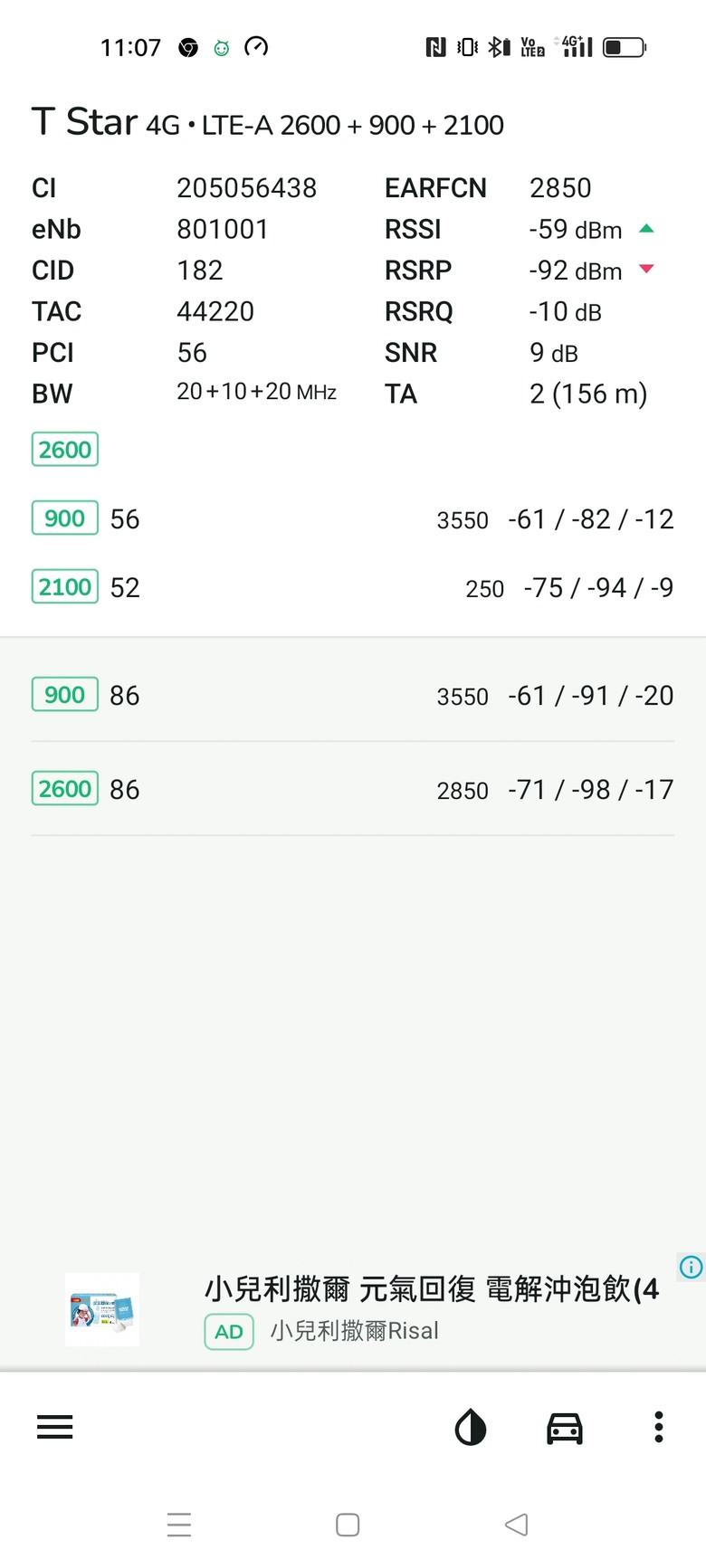The width and height of the screenshot is (706, 1568).
Task: Open the three-dot overflow menu
Action: click(659, 1427)
